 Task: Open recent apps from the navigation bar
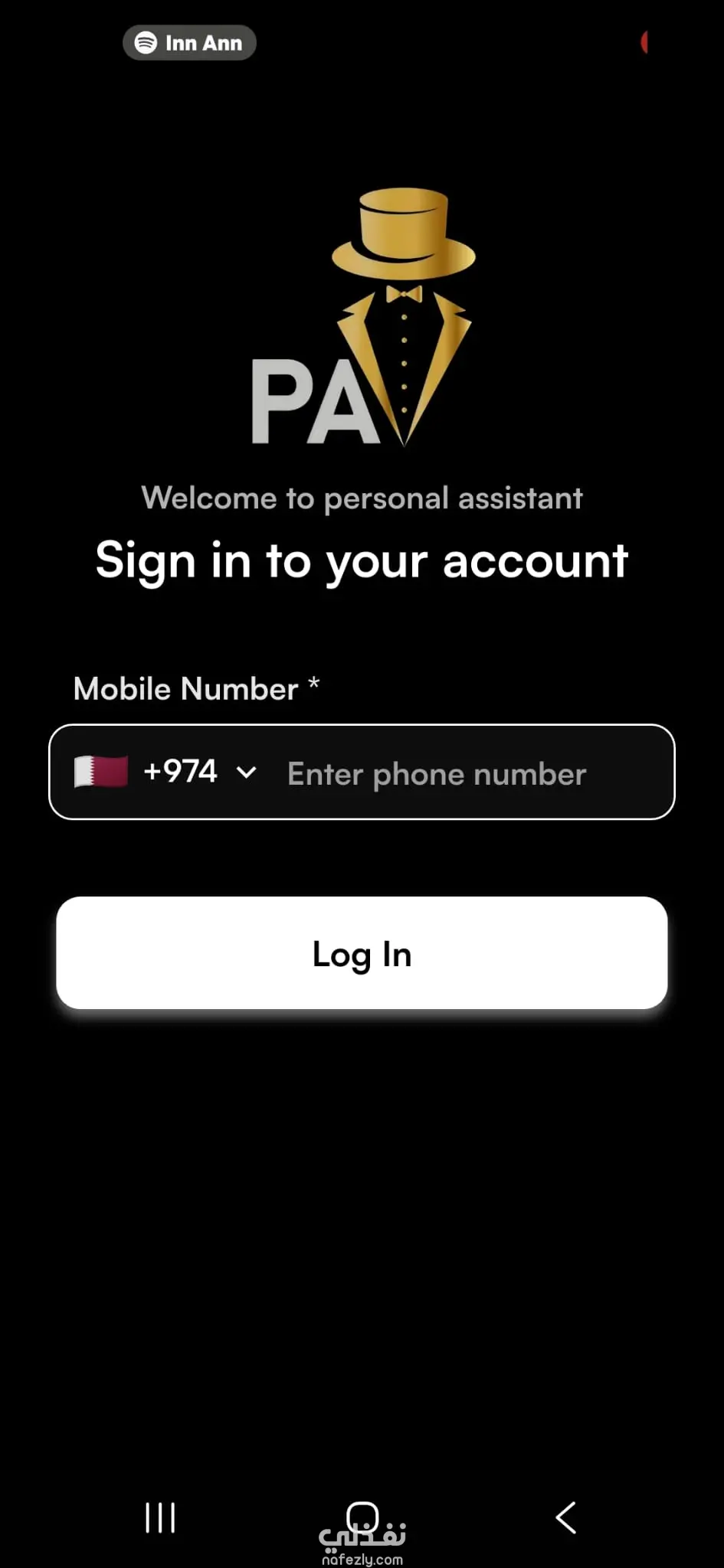[160, 1517]
